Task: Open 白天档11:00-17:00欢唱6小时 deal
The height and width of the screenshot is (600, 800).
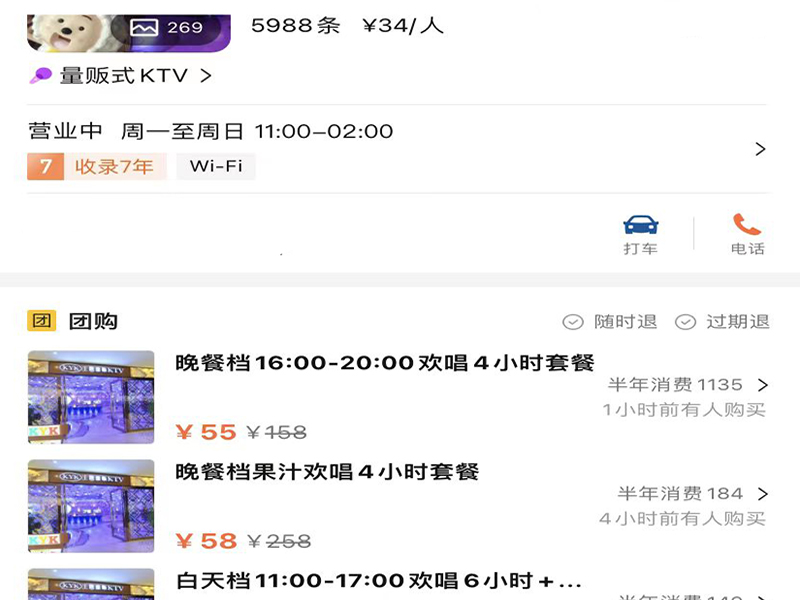Action: point(378,581)
